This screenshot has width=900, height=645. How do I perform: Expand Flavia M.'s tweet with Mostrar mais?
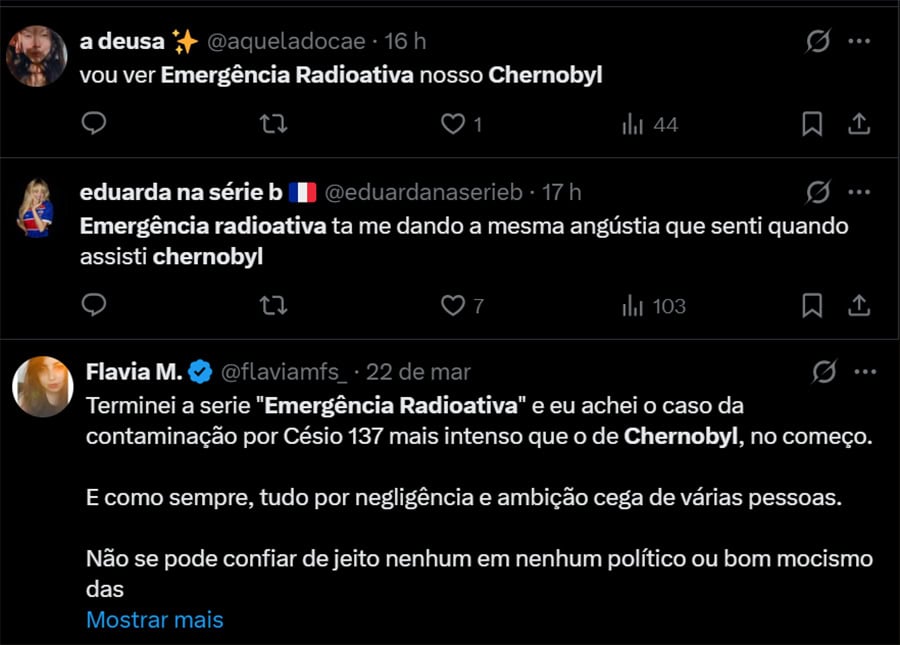tap(155, 620)
